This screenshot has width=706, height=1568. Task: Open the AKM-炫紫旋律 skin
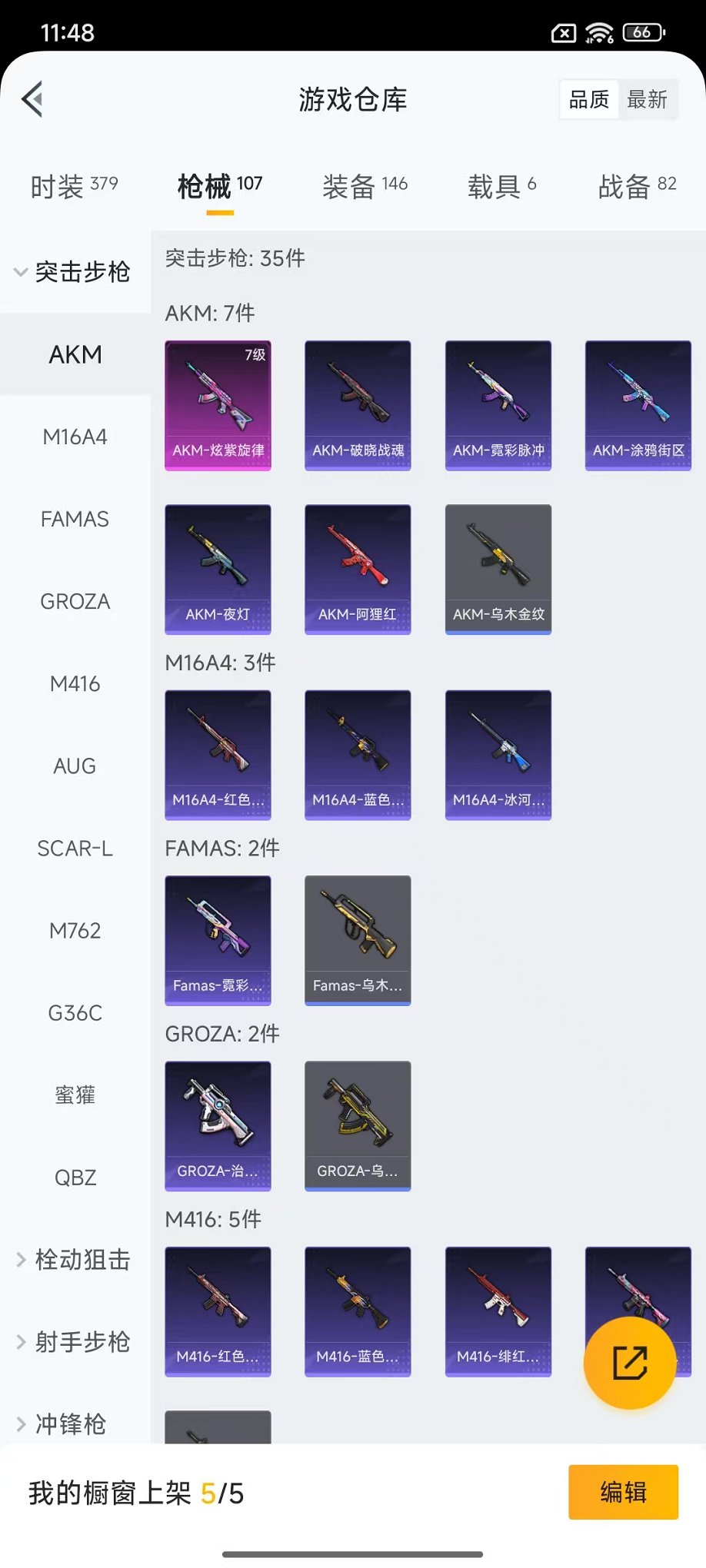coord(218,405)
